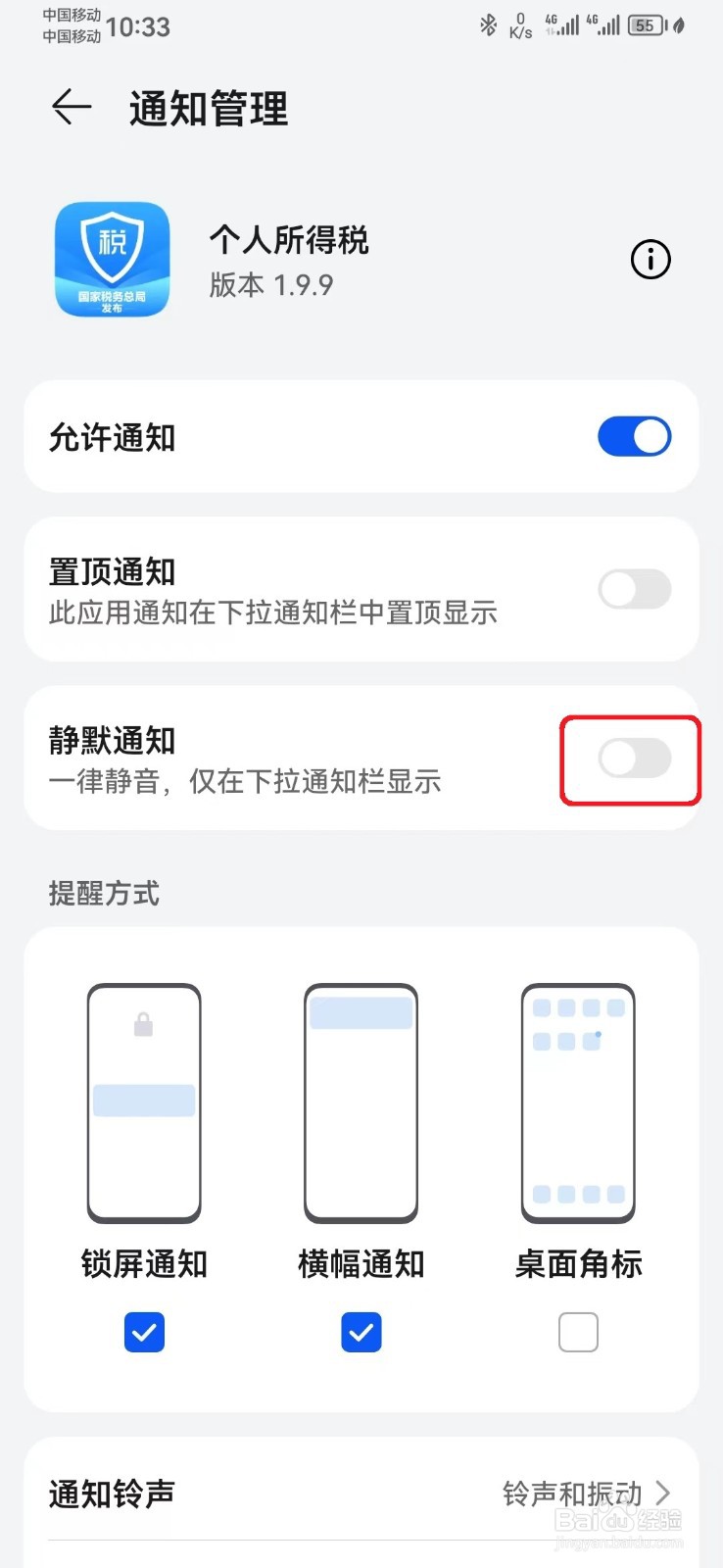Tap the circular info icon next to the app
This screenshot has height=1568, width=723.
point(650,259)
